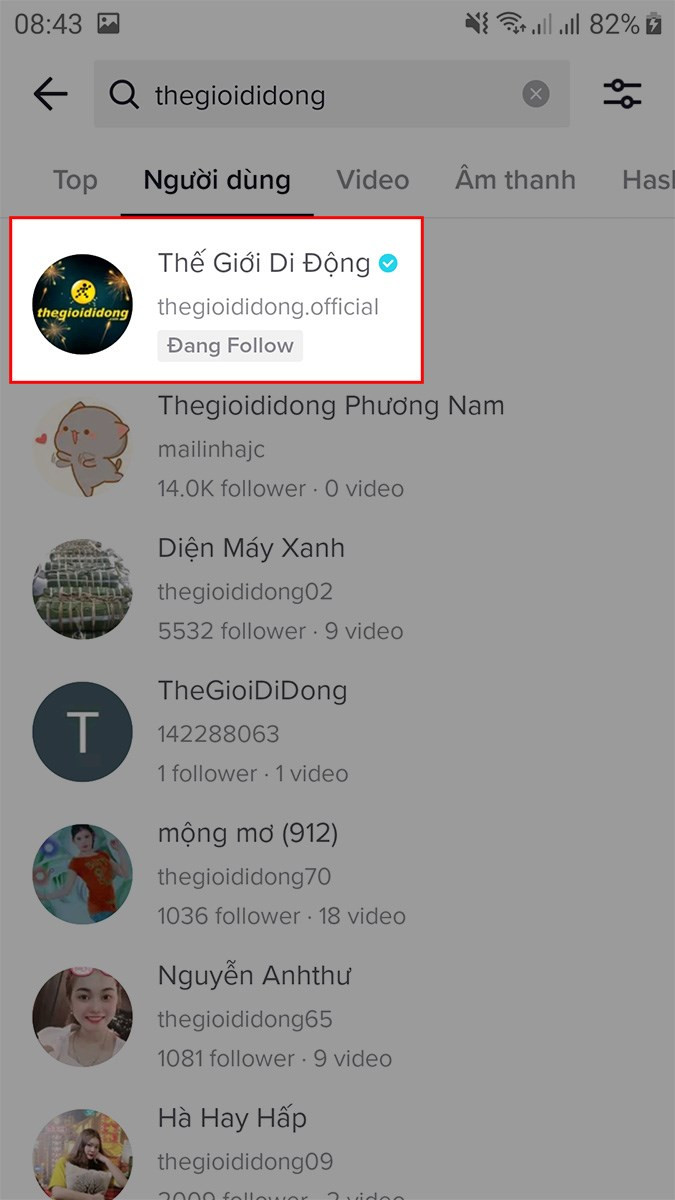Select the Người dùng tab
675x1200 pixels.
click(x=217, y=180)
